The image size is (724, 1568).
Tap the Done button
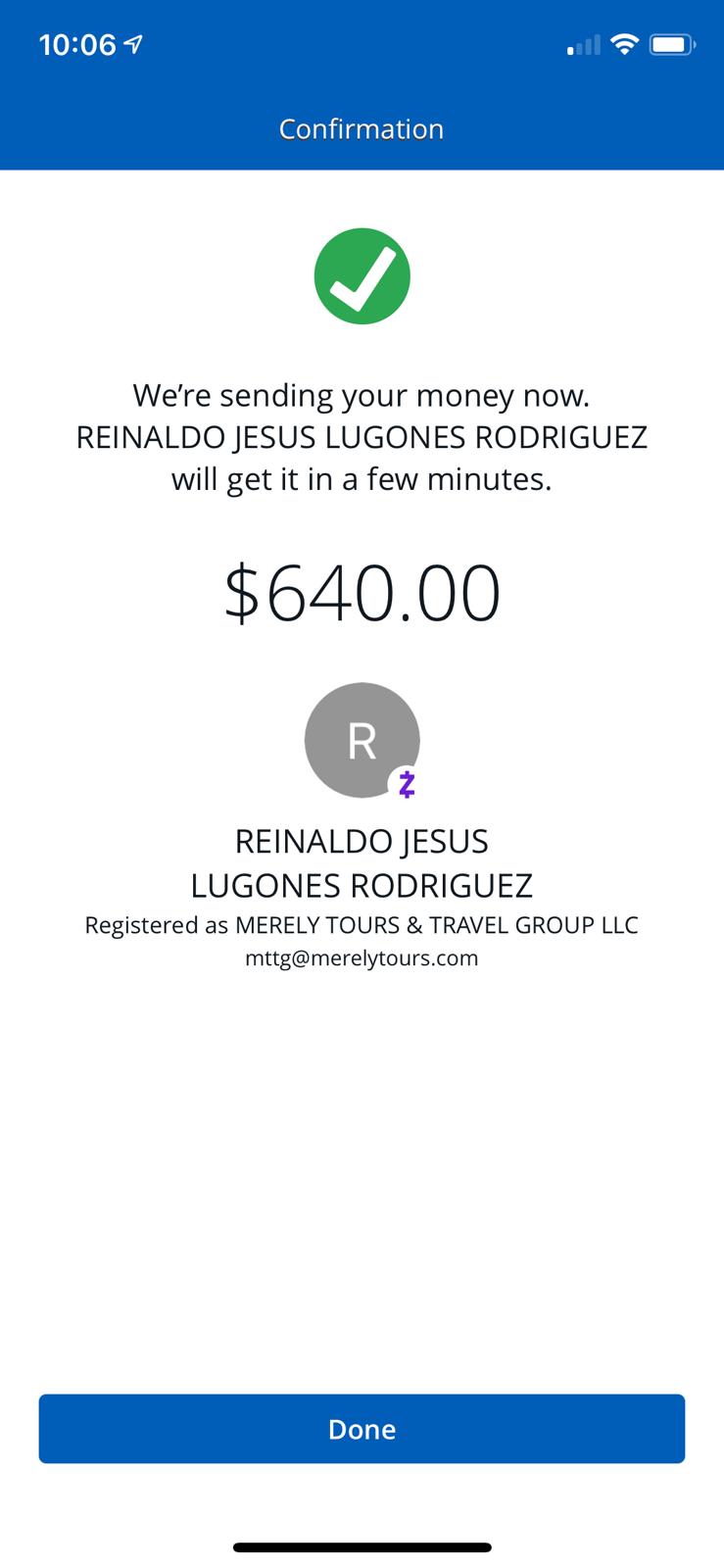click(362, 1428)
